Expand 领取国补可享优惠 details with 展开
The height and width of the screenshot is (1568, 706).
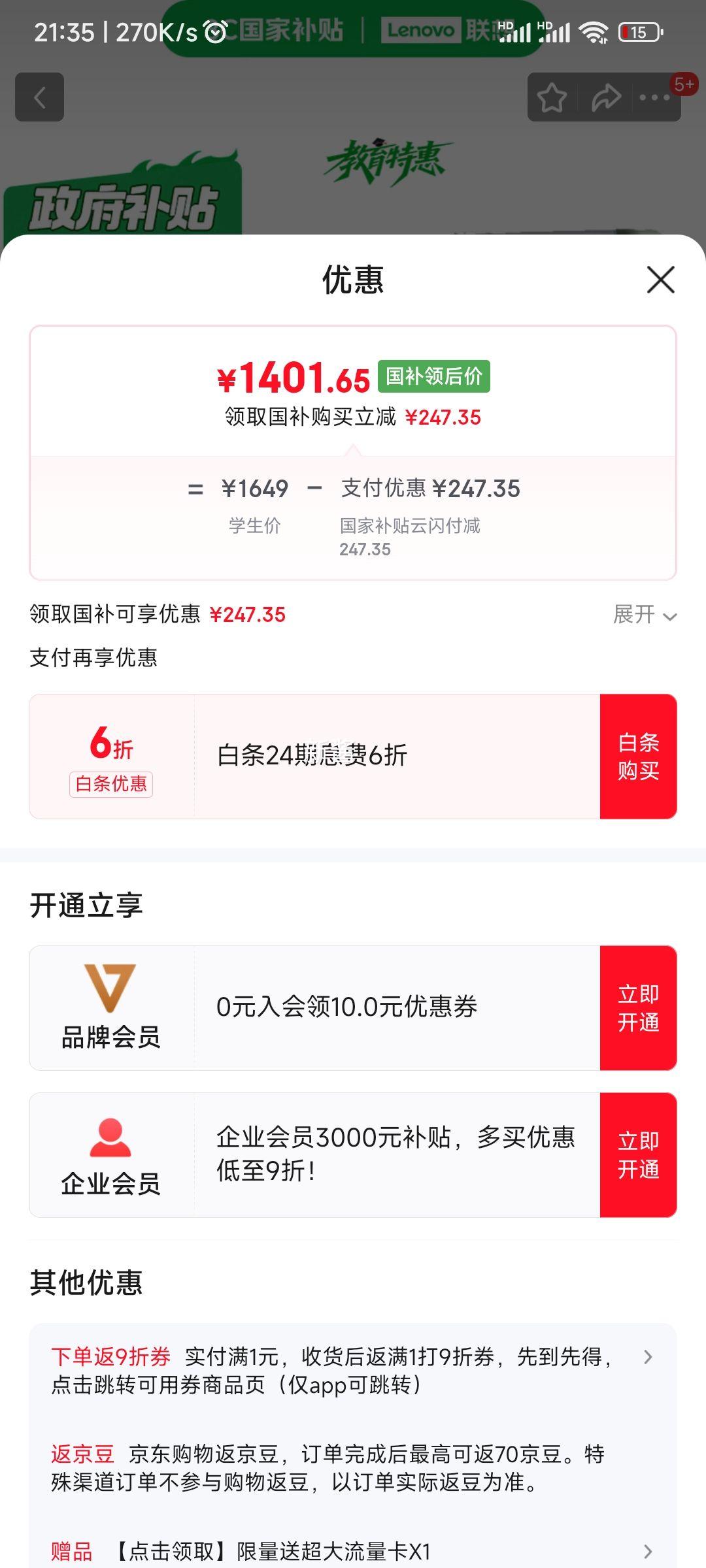click(x=645, y=615)
